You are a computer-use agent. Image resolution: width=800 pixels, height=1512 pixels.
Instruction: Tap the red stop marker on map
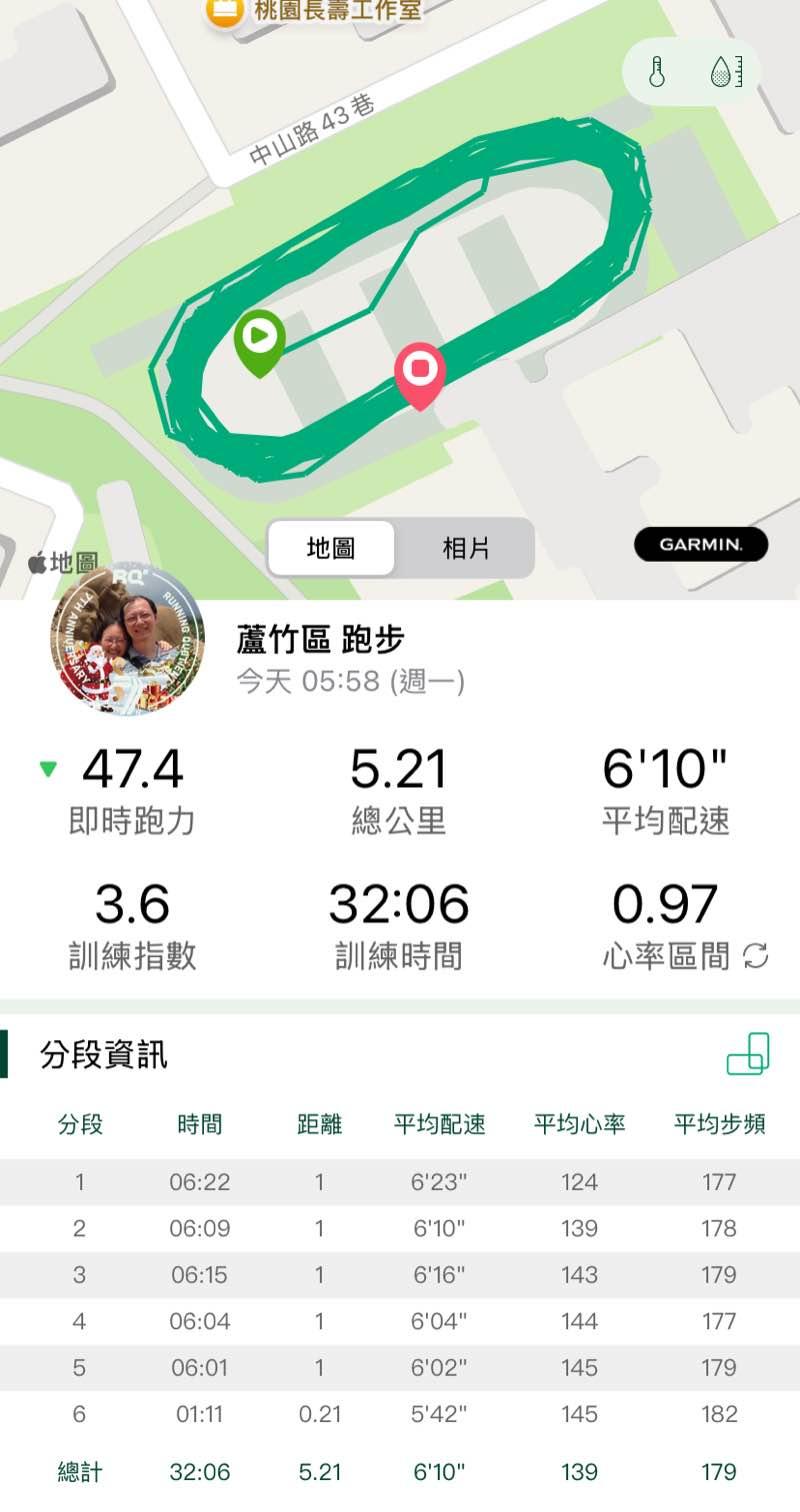420,370
